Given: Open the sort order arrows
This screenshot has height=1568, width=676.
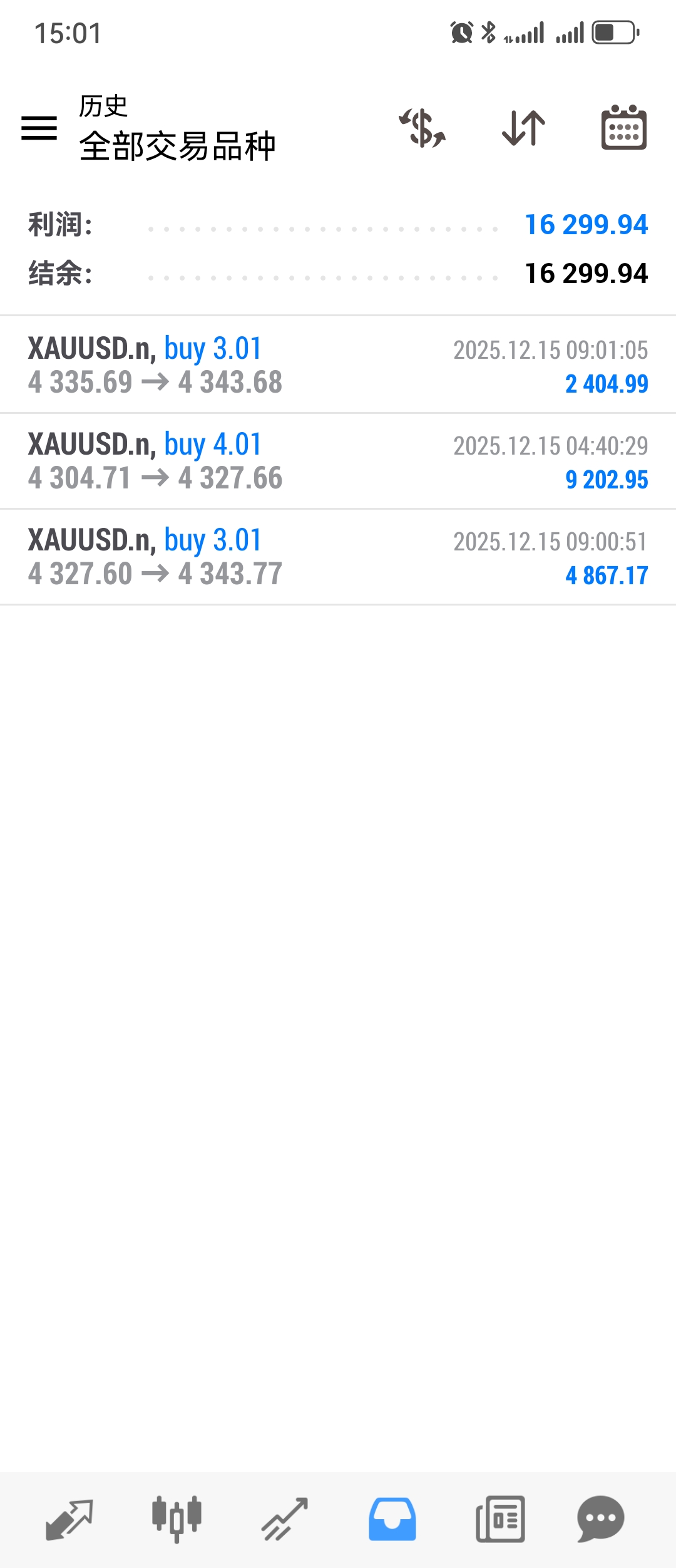Looking at the screenshot, I should [523, 128].
